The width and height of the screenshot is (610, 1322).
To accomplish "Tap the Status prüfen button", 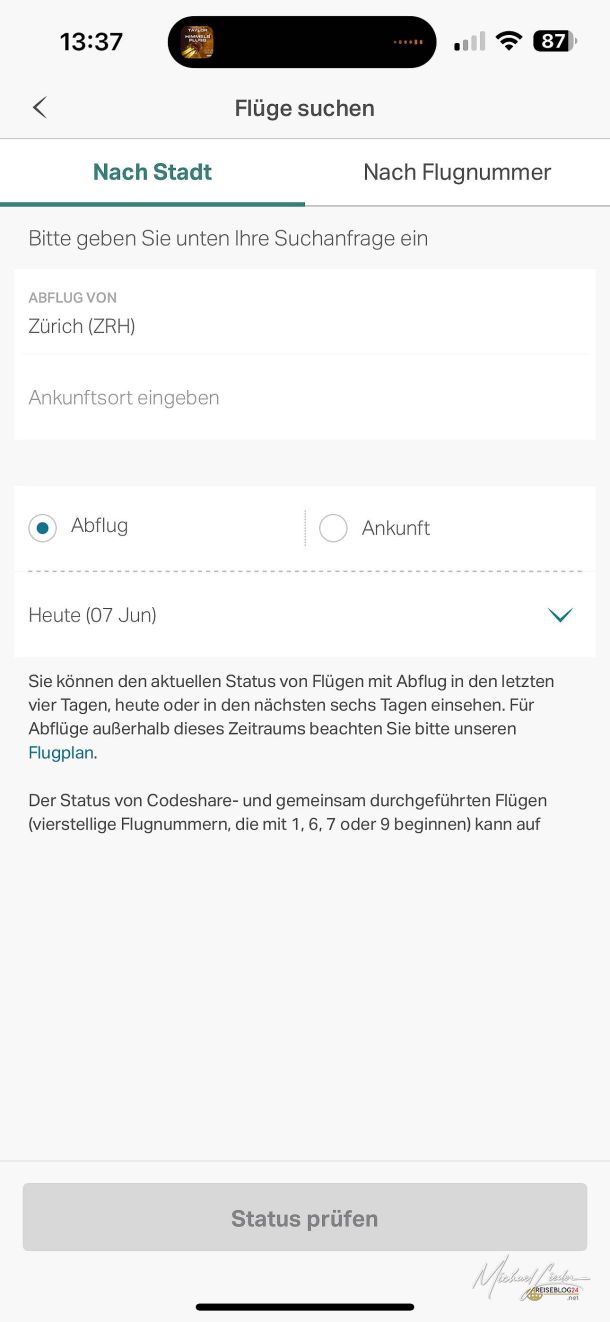I will [x=304, y=1218].
